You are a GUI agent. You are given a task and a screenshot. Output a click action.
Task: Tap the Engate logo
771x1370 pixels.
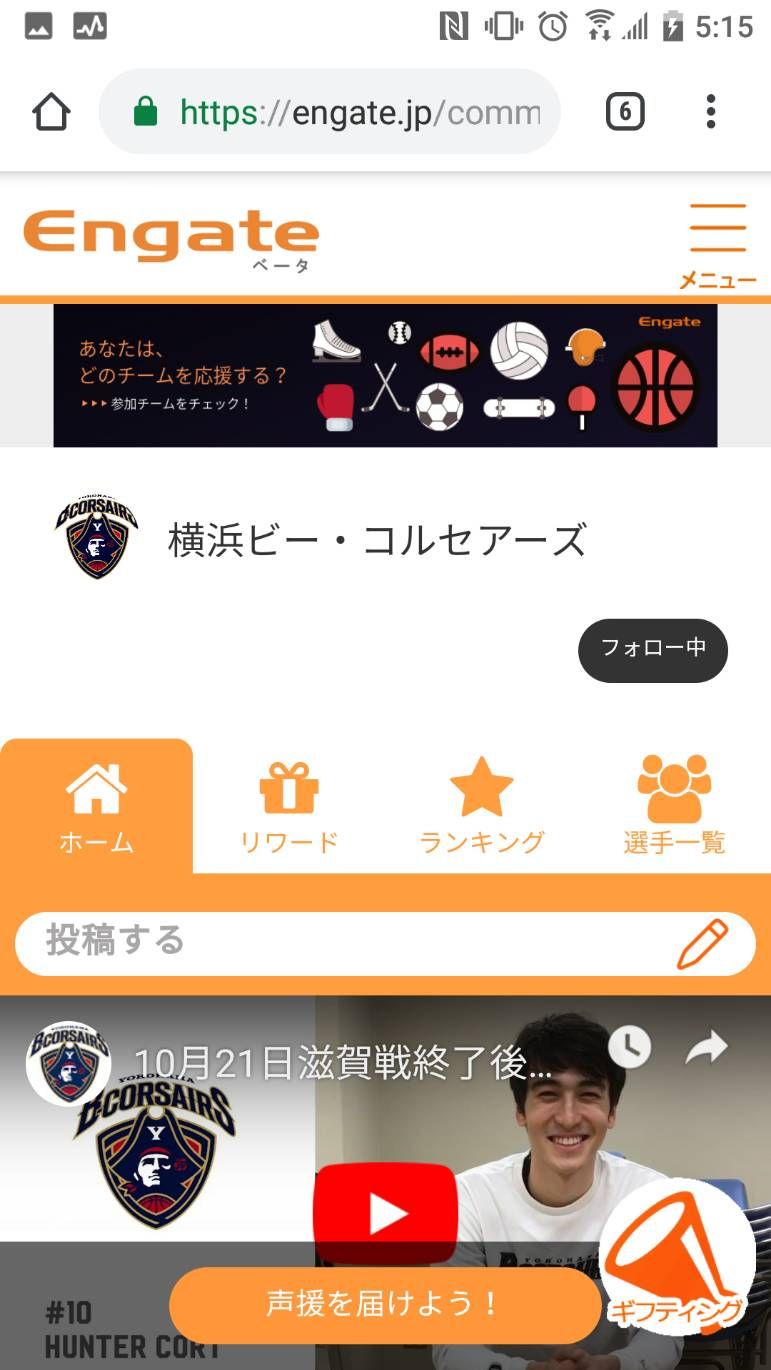(x=170, y=236)
